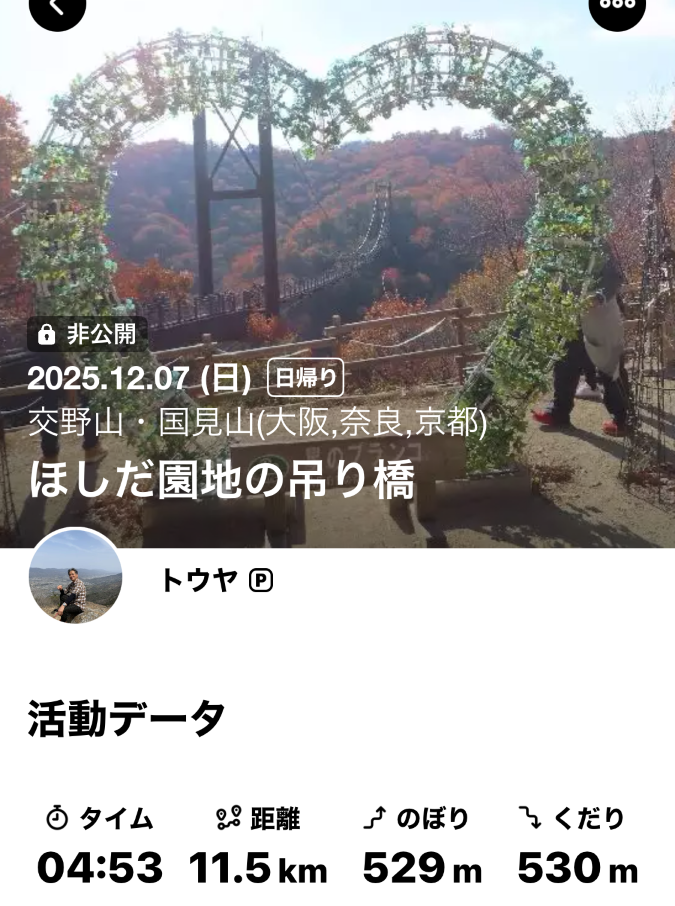The image size is (675, 906).
Task: Open トウヤ's profile picture
Action: 76,578
